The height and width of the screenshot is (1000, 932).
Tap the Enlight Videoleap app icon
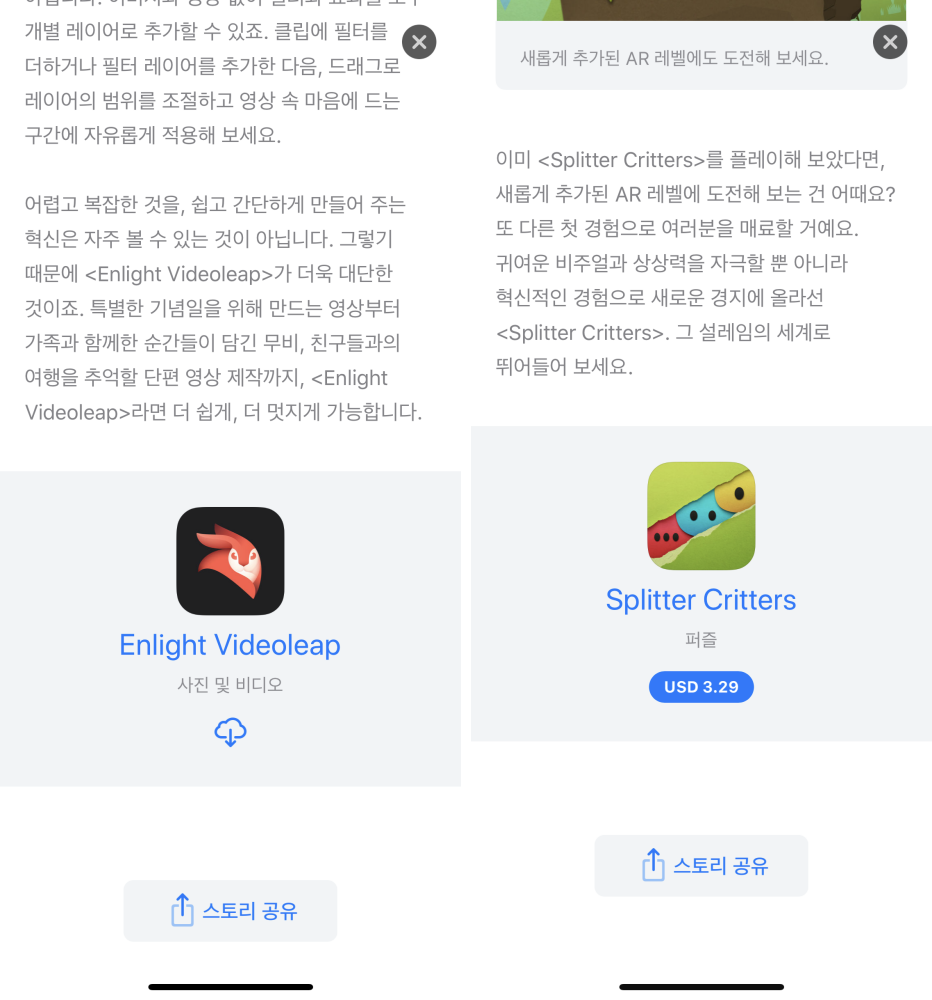[230, 561]
